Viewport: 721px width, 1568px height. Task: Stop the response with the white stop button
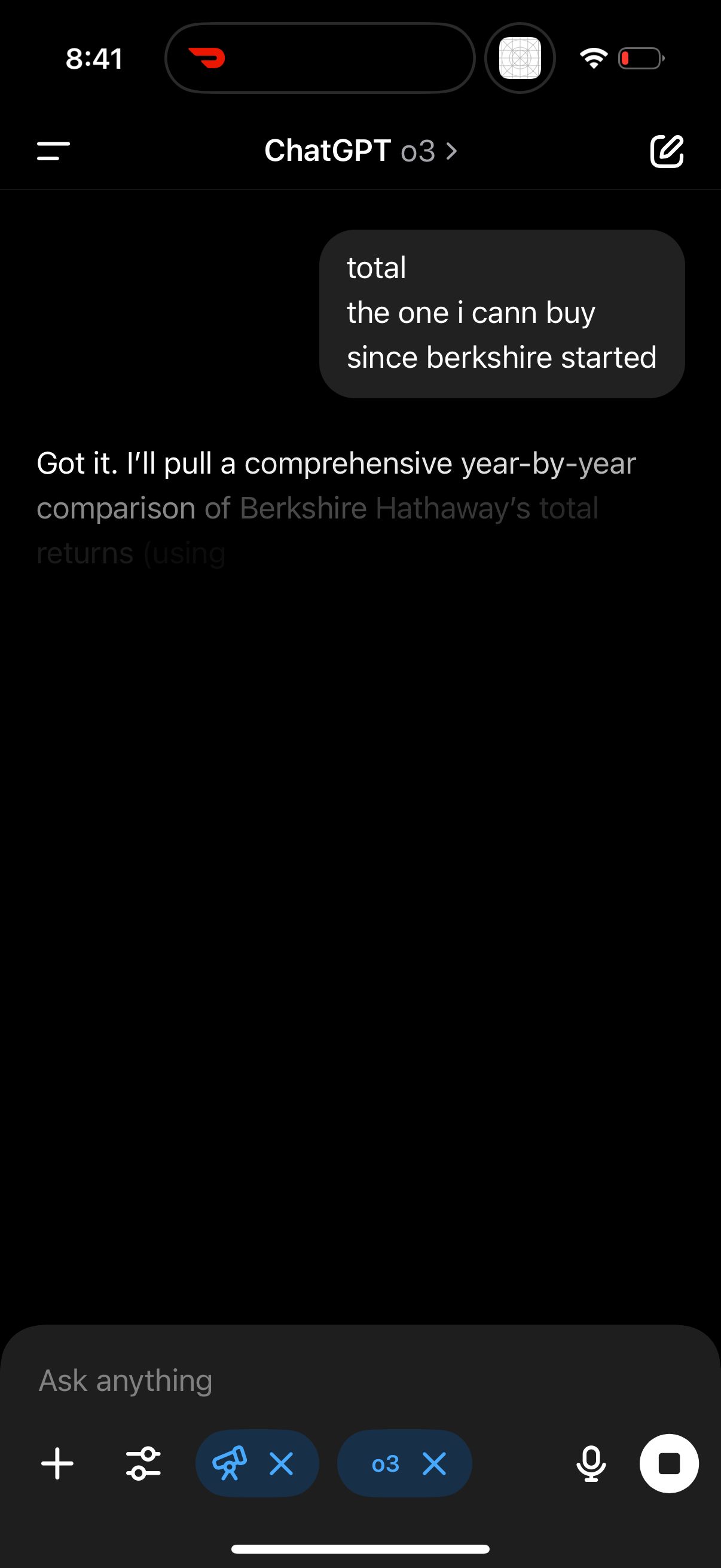tap(668, 1463)
